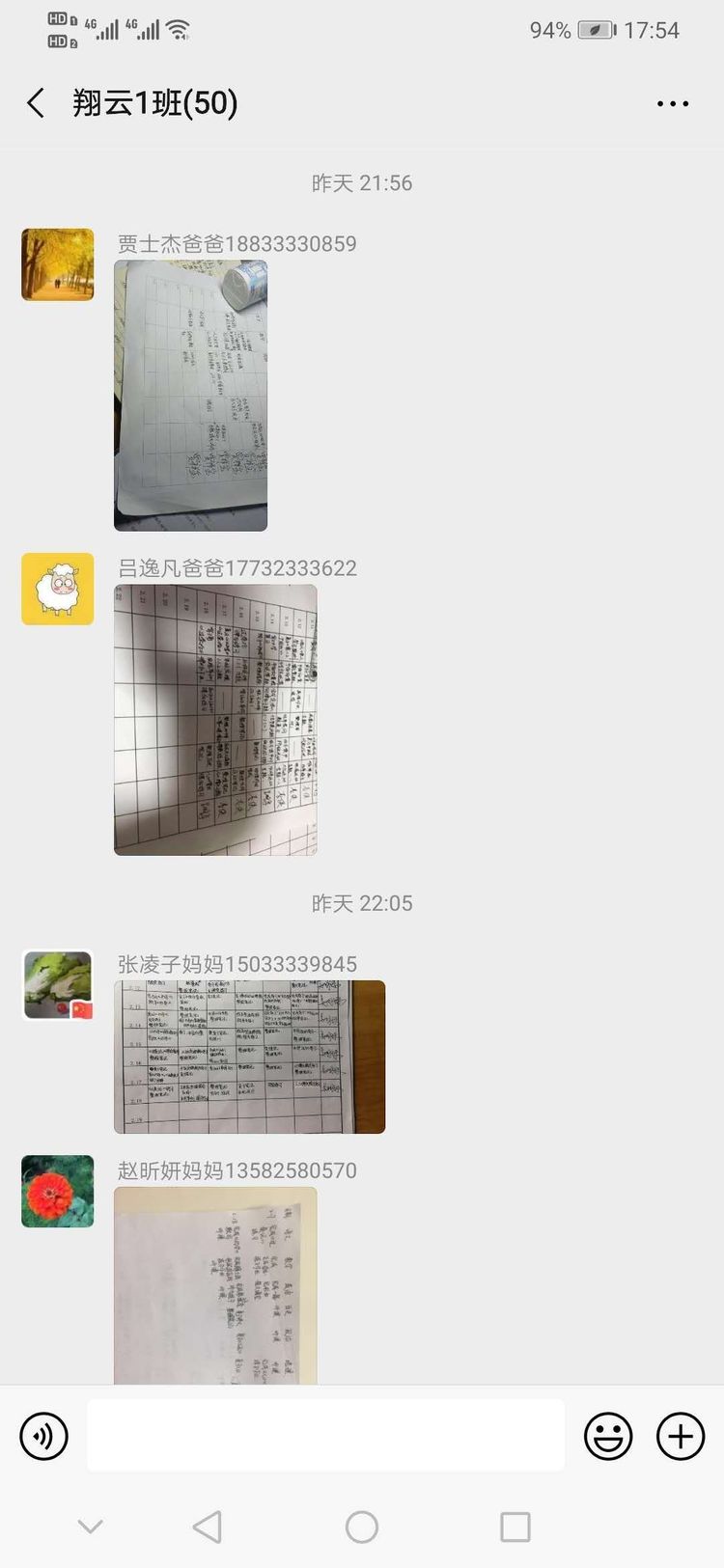Go back from 翔云1班 group chat

pyautogui.click(x=37, y=103)
